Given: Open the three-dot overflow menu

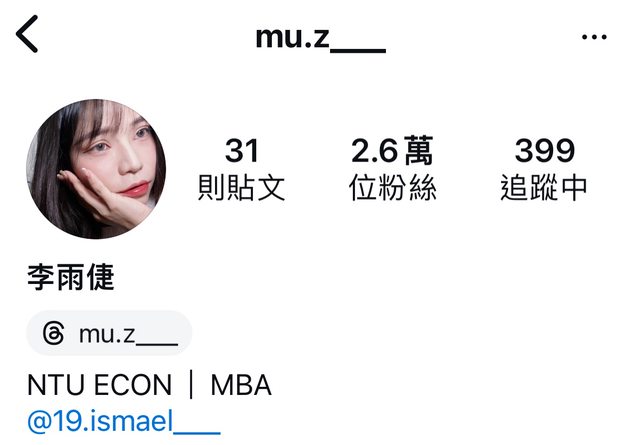Looking at the screenshot, I should 594,37.
